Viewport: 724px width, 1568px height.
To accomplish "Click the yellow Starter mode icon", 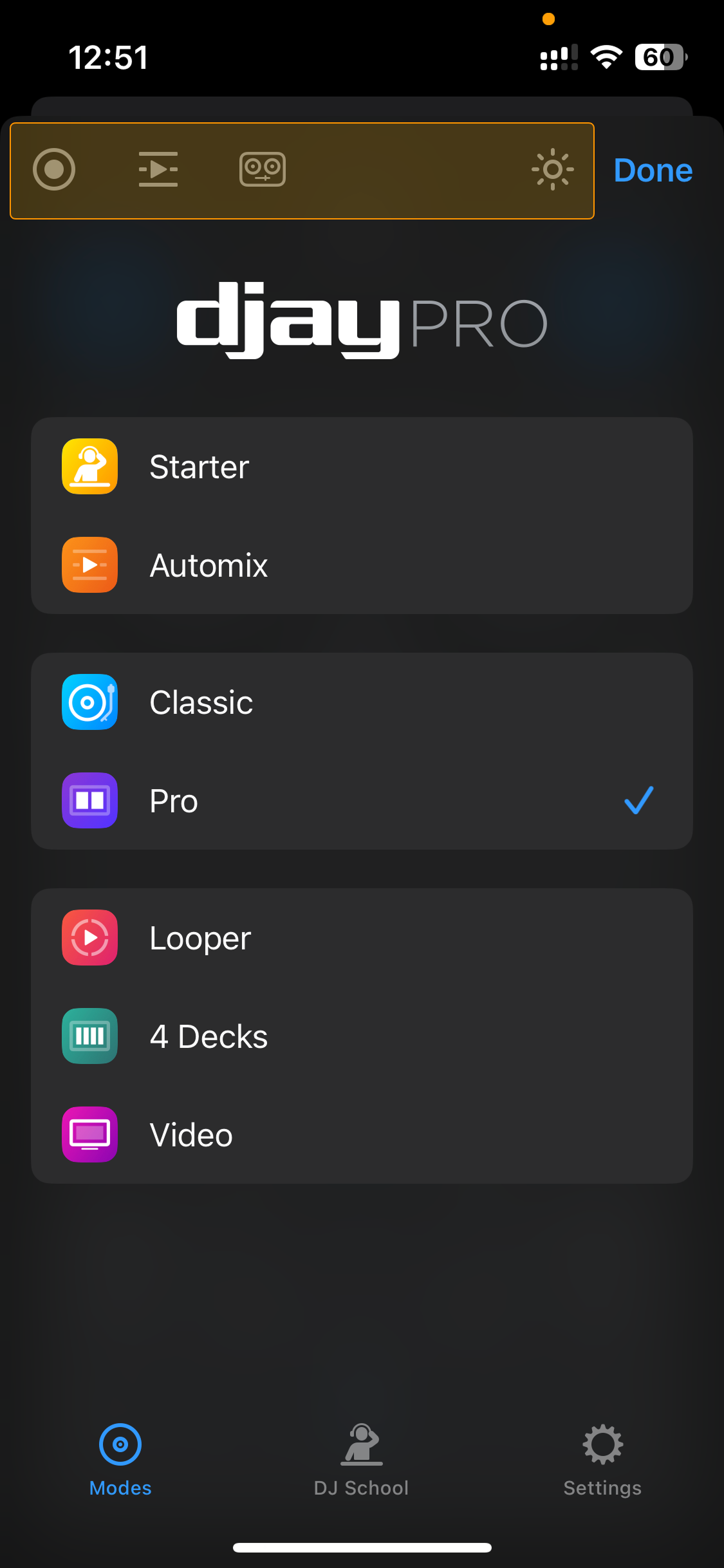I will 89,467.
